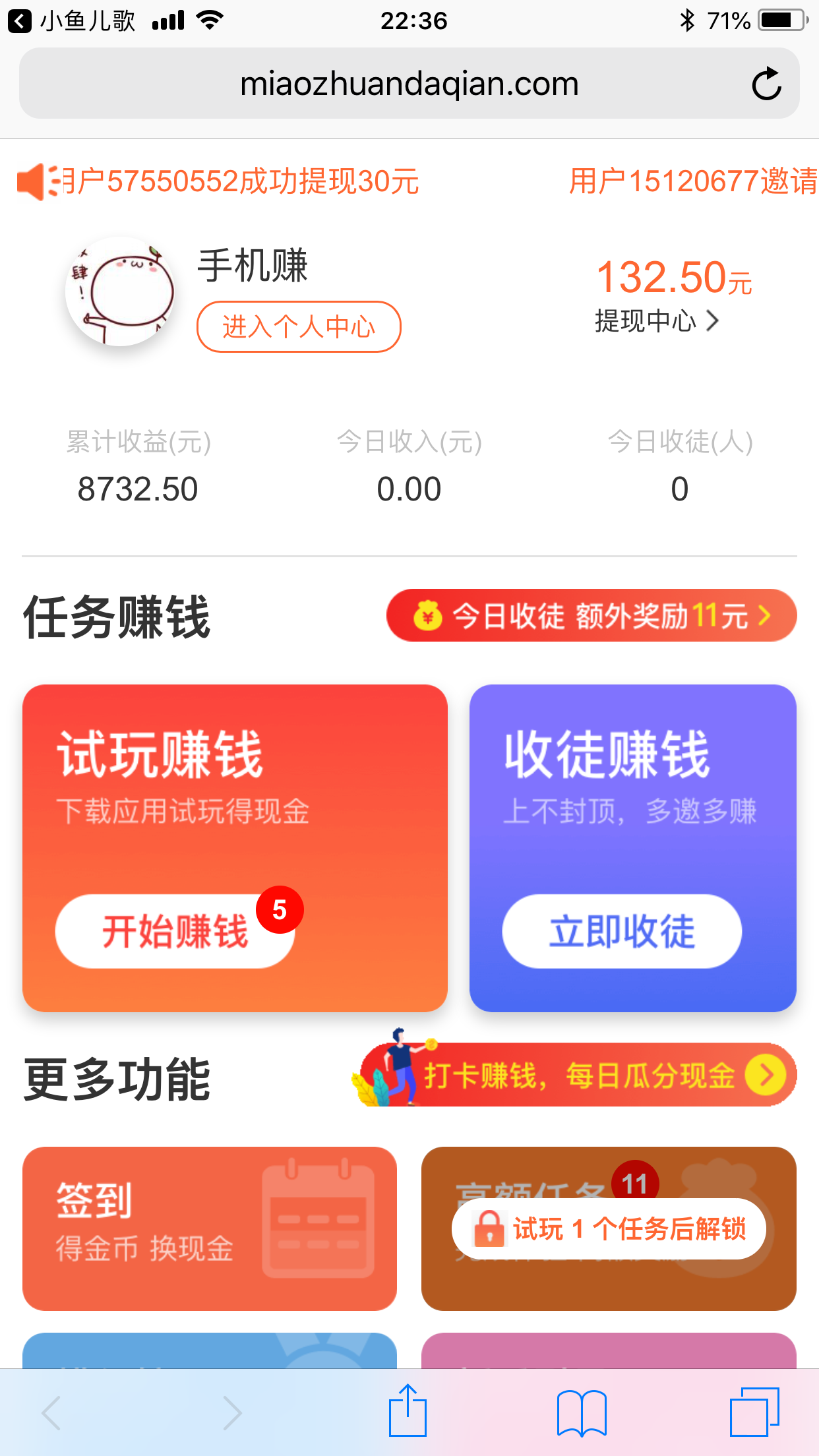Open the reward banner via its right chevron
819x1456 pixels.
[x=765, y=615]
